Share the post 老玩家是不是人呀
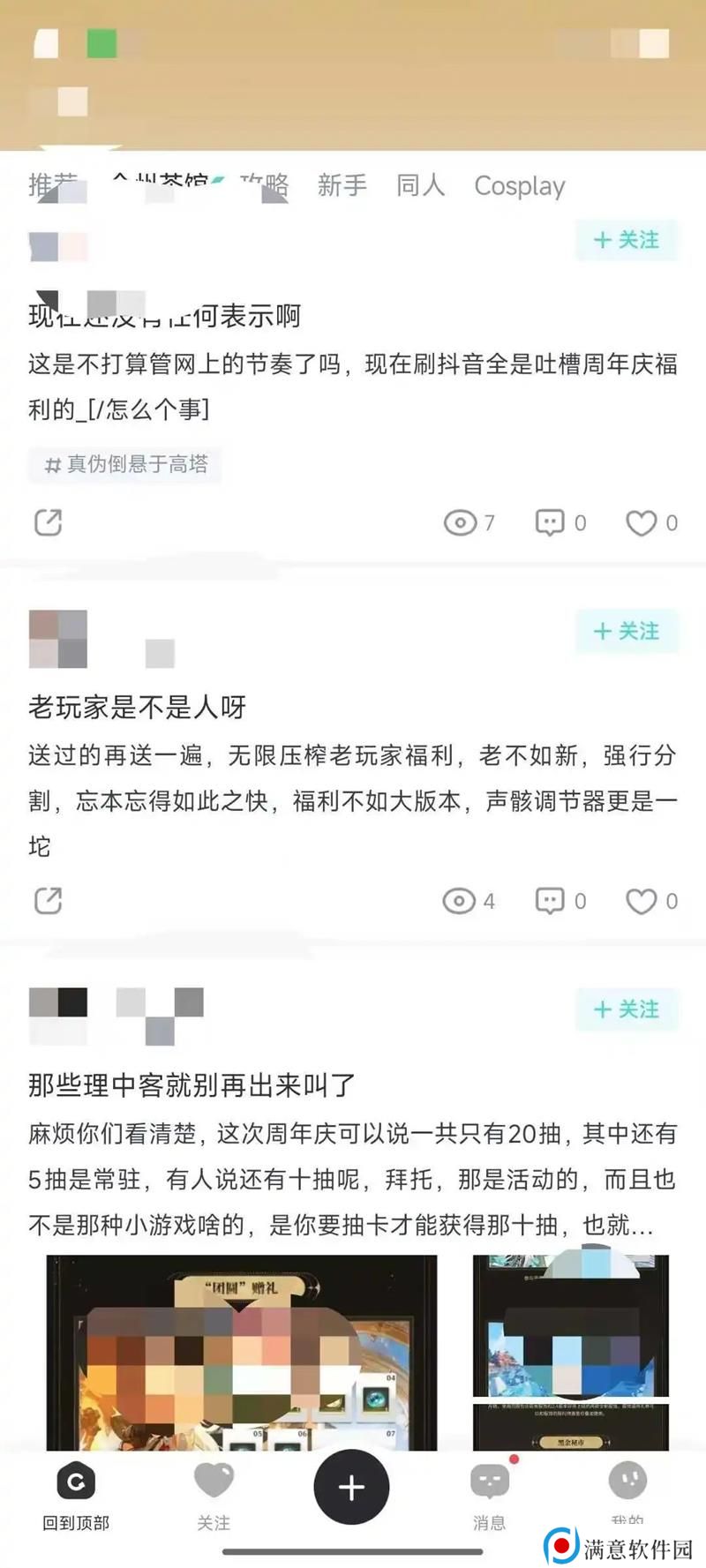The height and width of the screenshot is (1568, 706). pyautogui.click(x=48, y=901)
